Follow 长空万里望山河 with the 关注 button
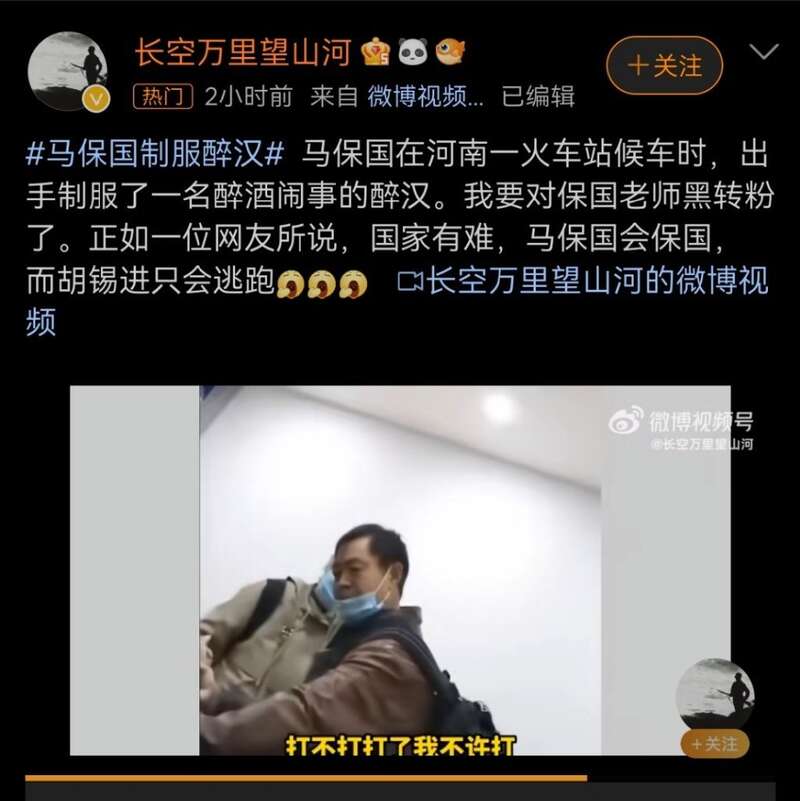Screen dimensions: 800x801 664,66
